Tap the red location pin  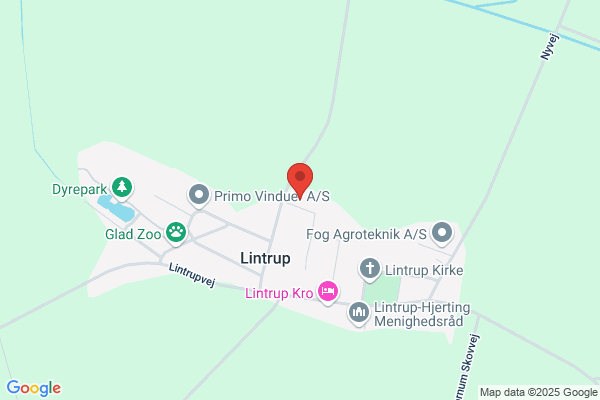[300, 181]
